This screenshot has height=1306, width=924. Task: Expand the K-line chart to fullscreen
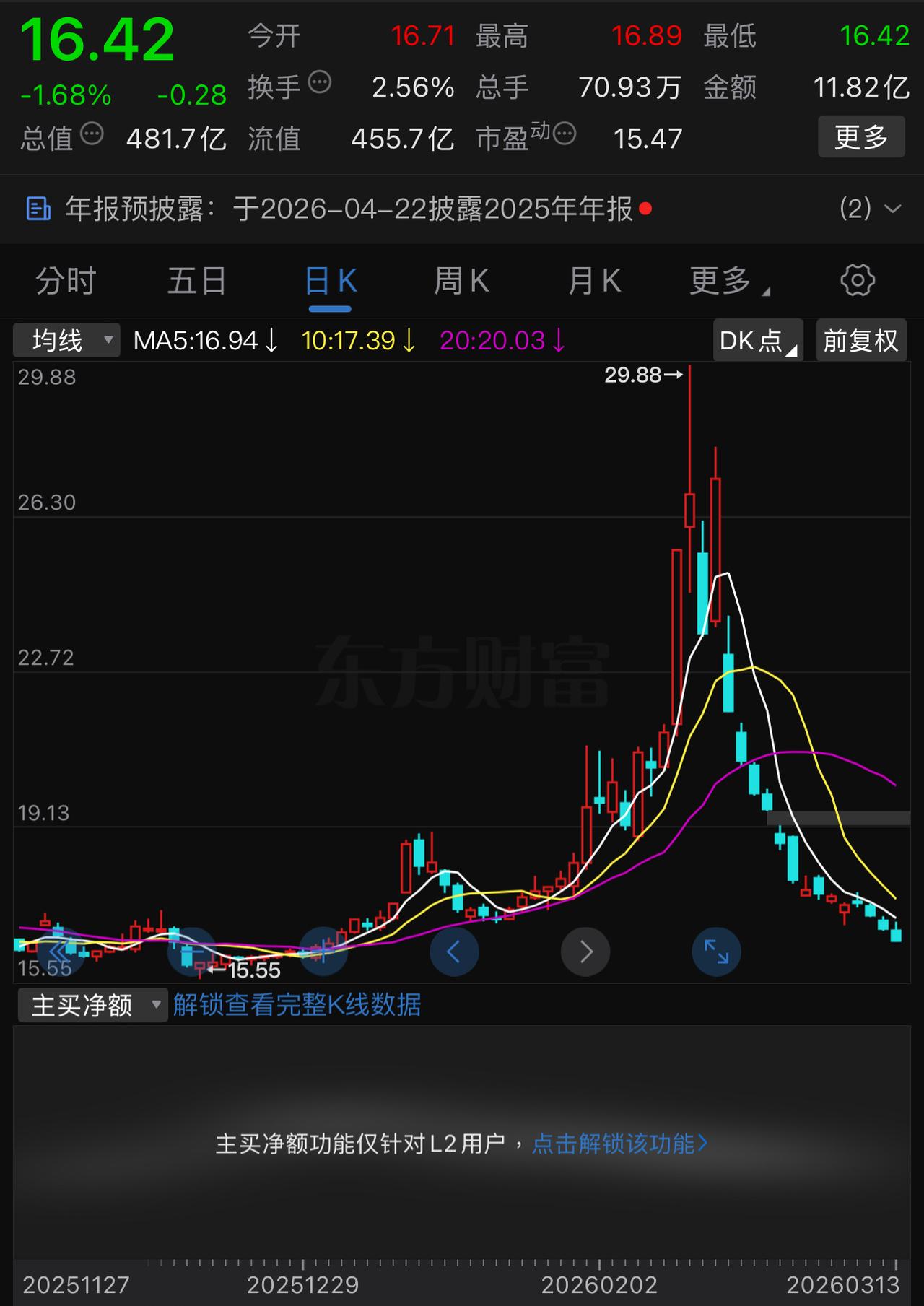[716, 952]
